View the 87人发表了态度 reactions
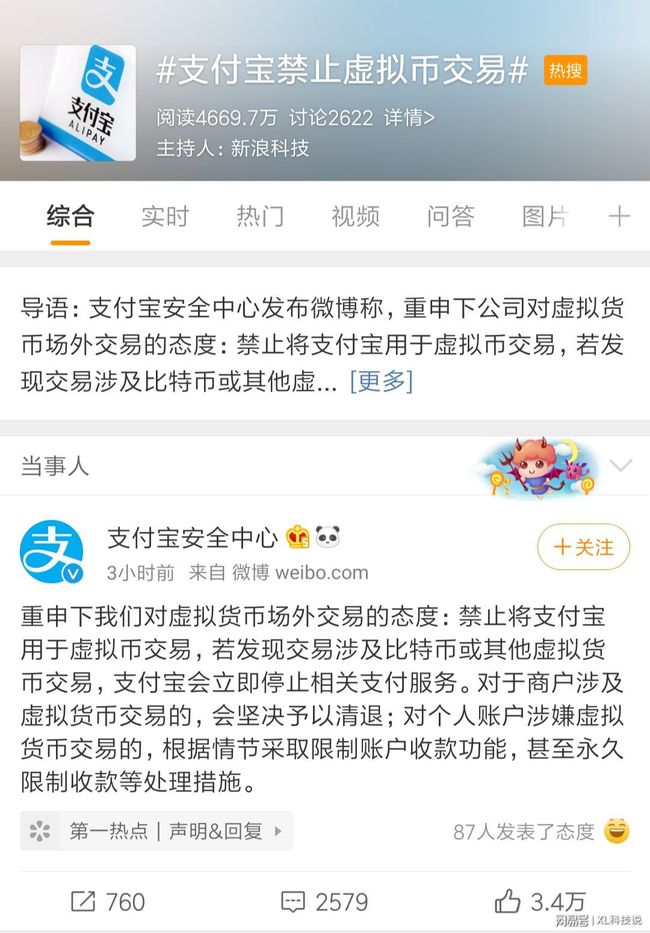Viewport: 650px width, 933px height. click(540, 831)
